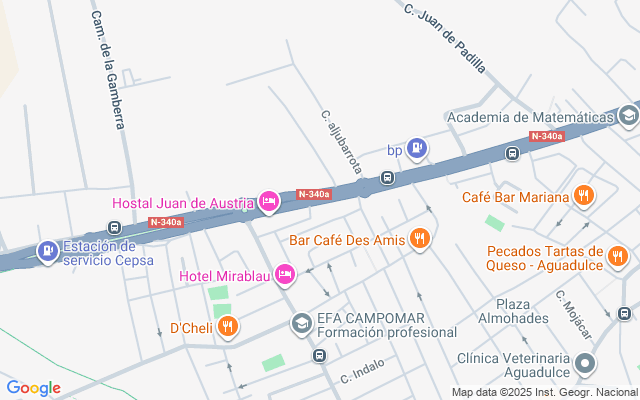Tap the Academia de Matemáticas marker
The image size is (640, 400).
628,116
